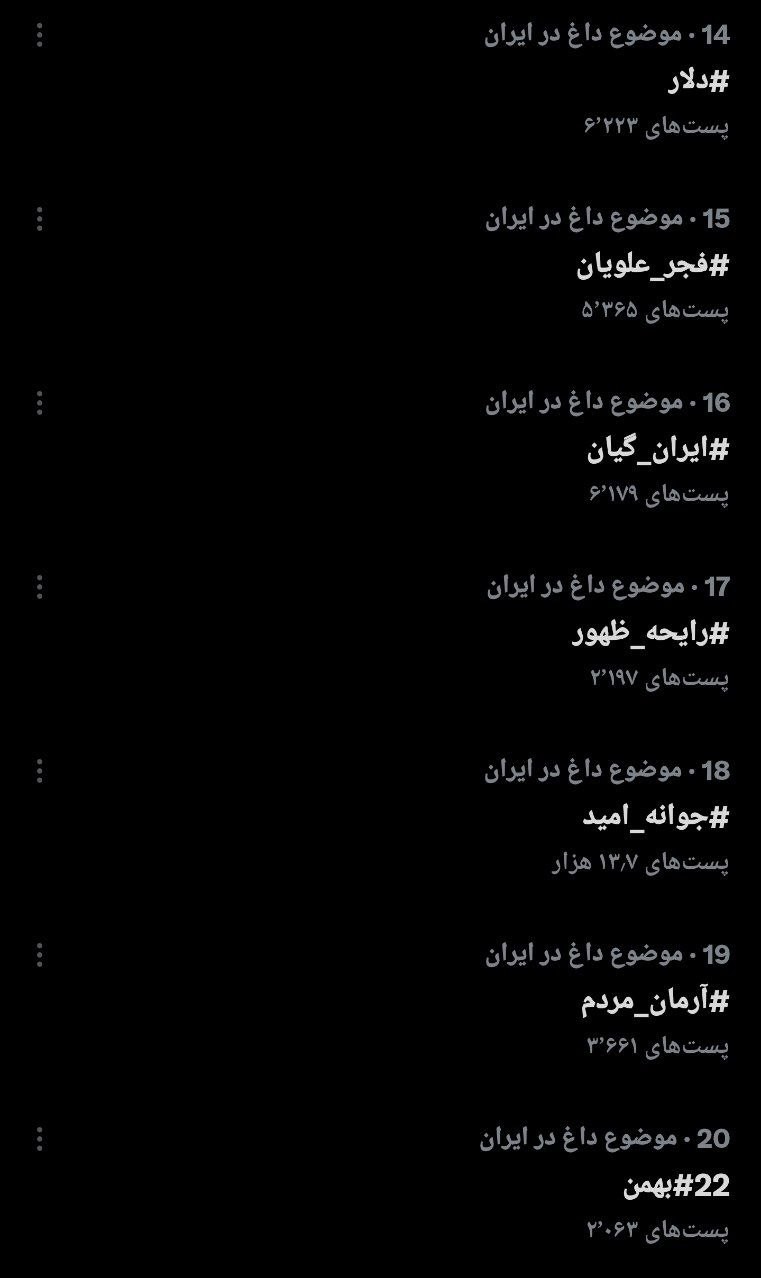The height and width of the screenshot is (1278, 761).
Task: Open more options for the #دلار trend
Action: (40, 35)
